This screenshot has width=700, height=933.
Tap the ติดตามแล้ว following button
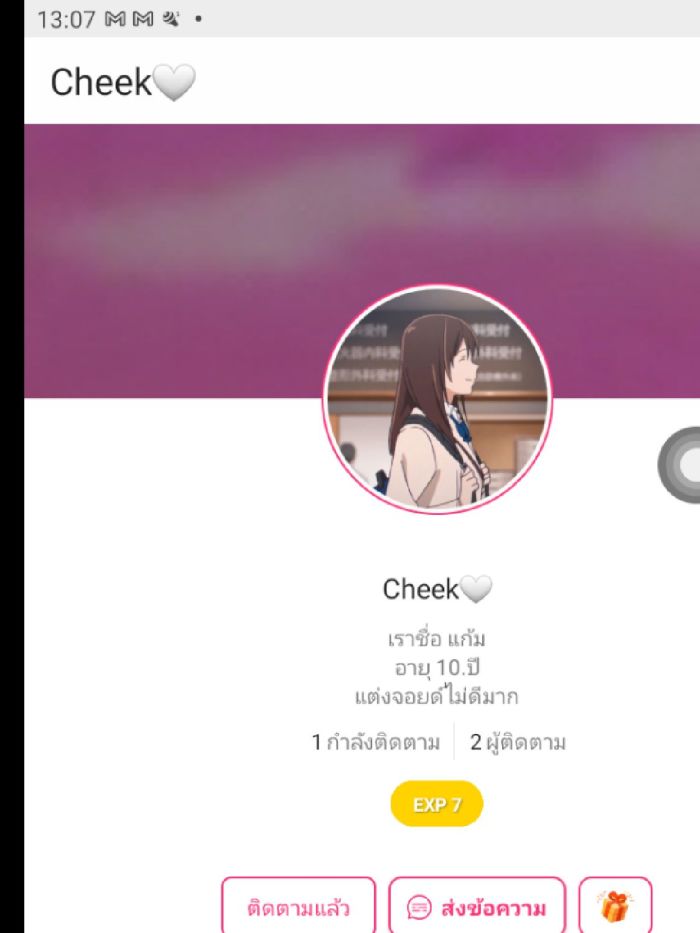point(298,908)
